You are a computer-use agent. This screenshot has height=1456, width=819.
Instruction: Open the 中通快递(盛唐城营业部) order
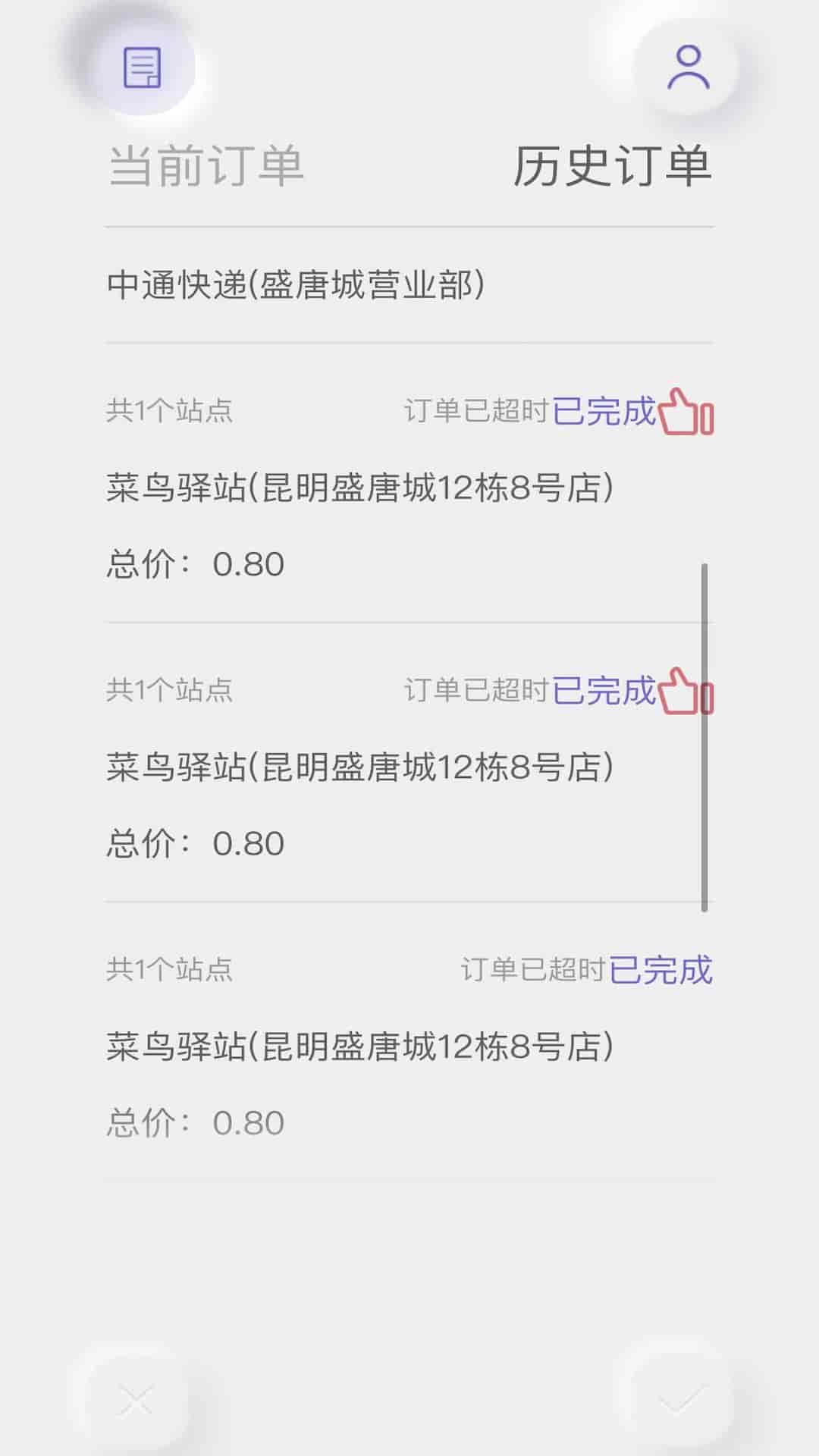click(296, 286)
